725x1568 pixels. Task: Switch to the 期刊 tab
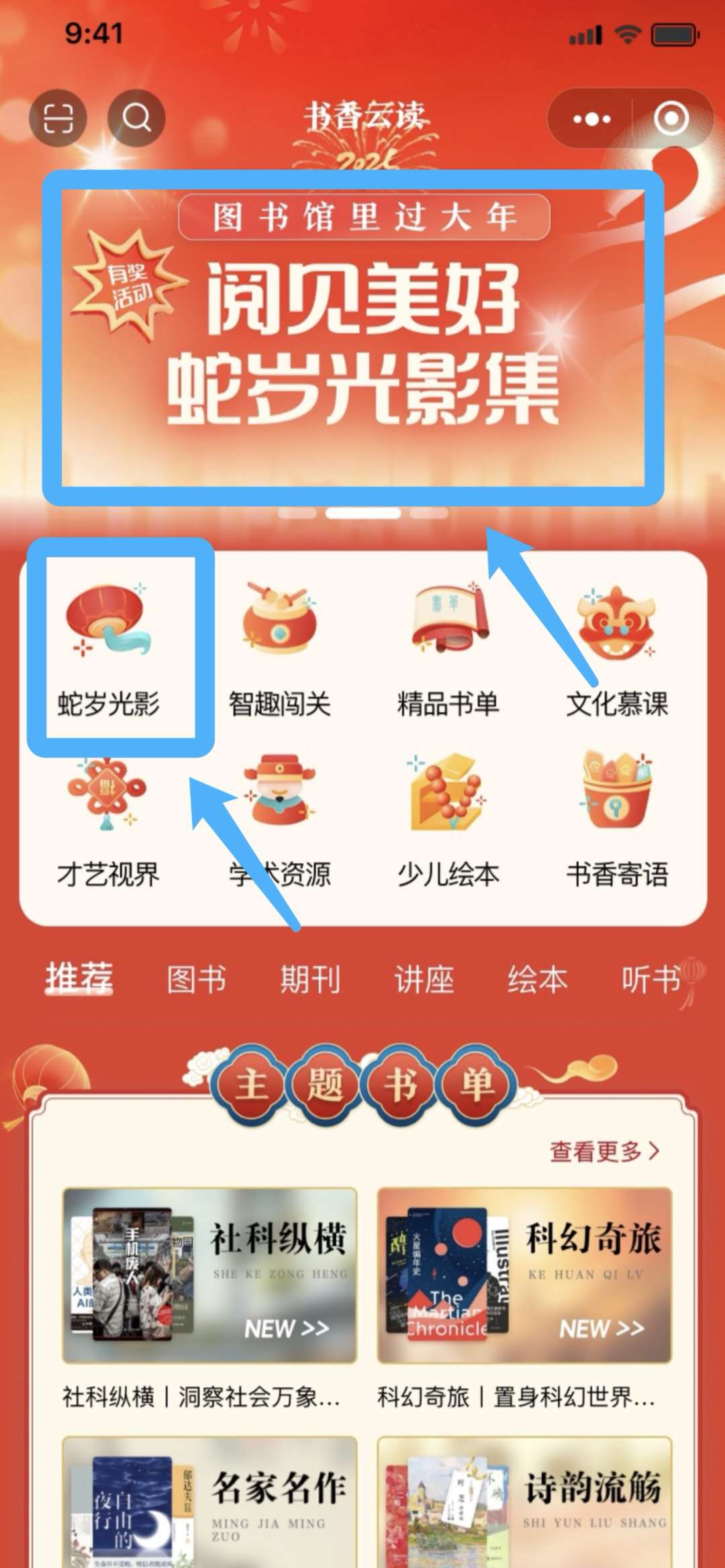coord(310,979)
